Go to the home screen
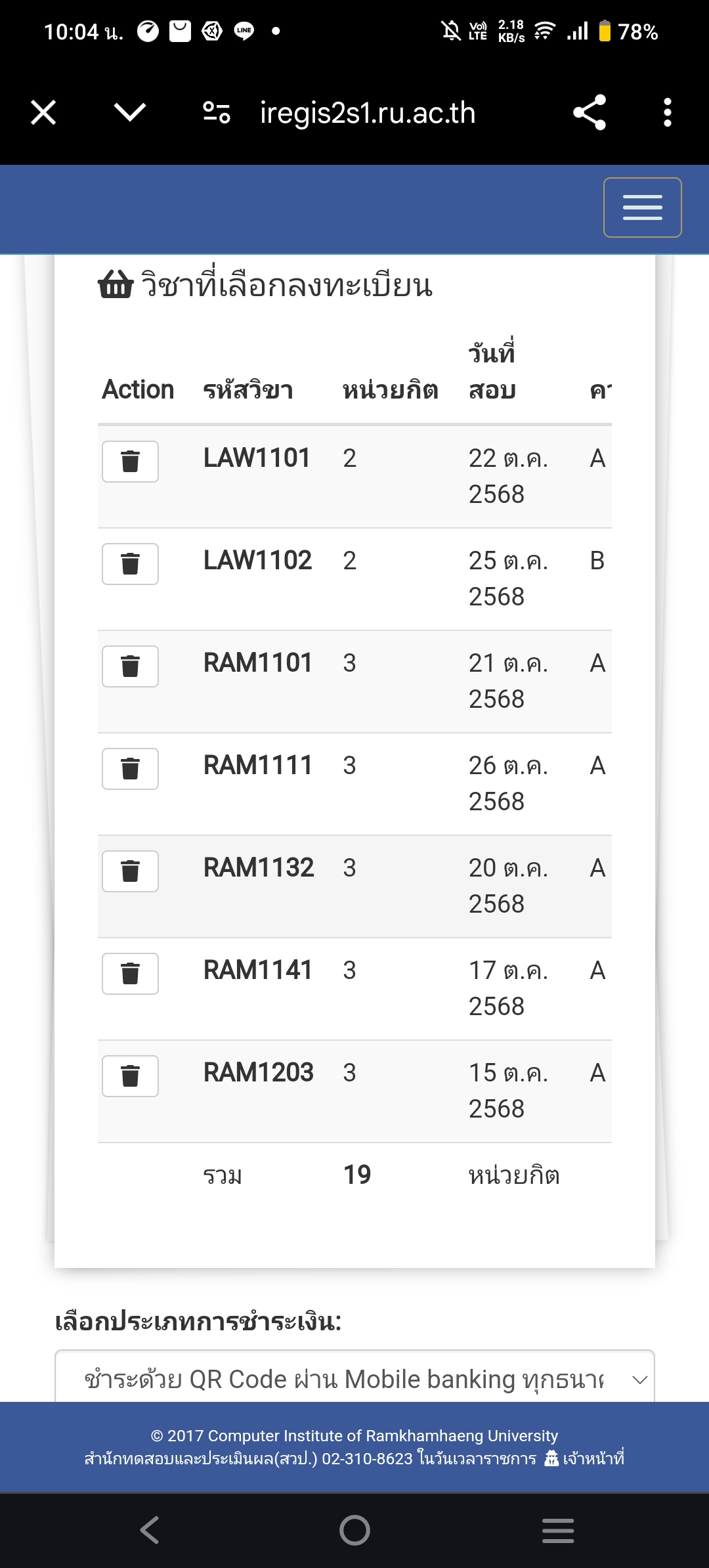709x1568 pixels. (354, 1530)
